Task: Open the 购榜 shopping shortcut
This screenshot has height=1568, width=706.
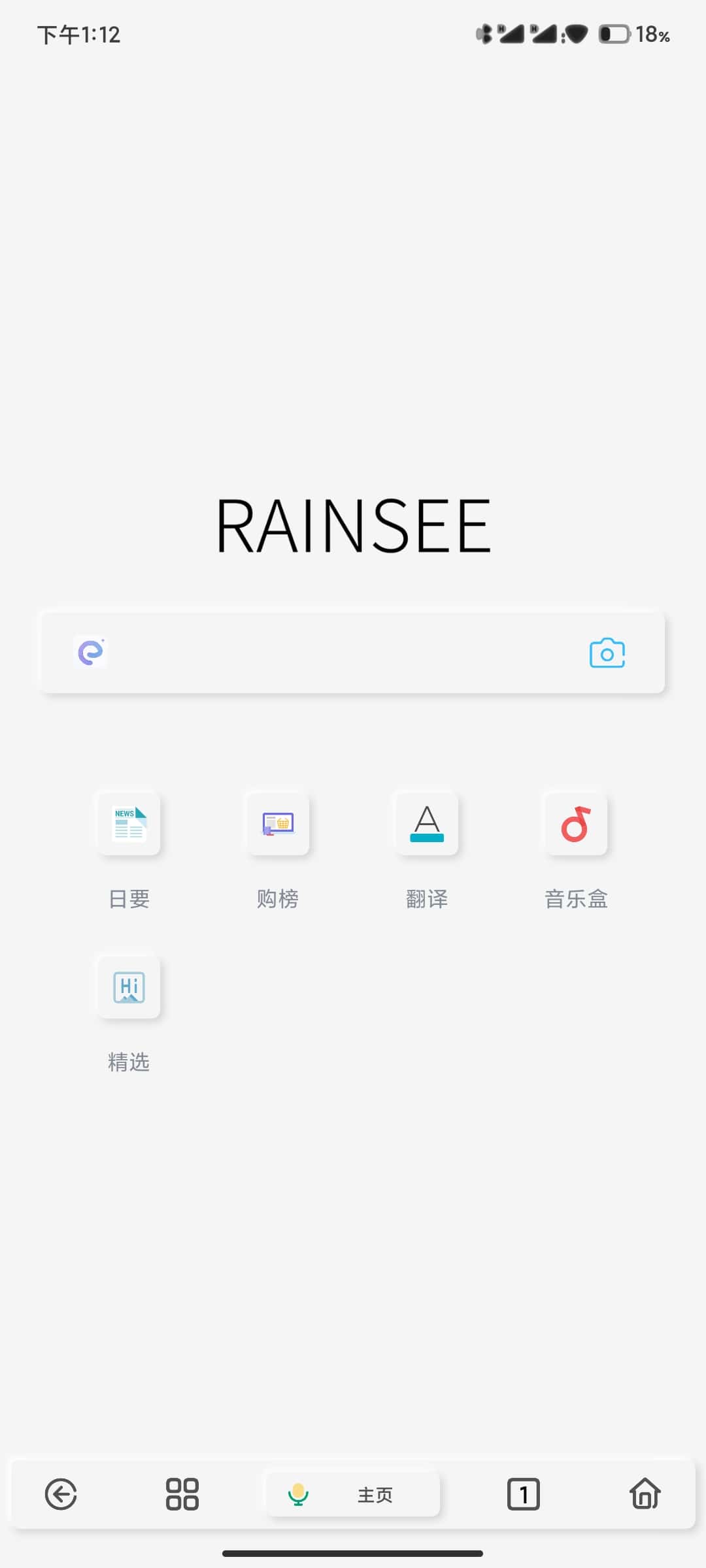Action: coord(278,824)
